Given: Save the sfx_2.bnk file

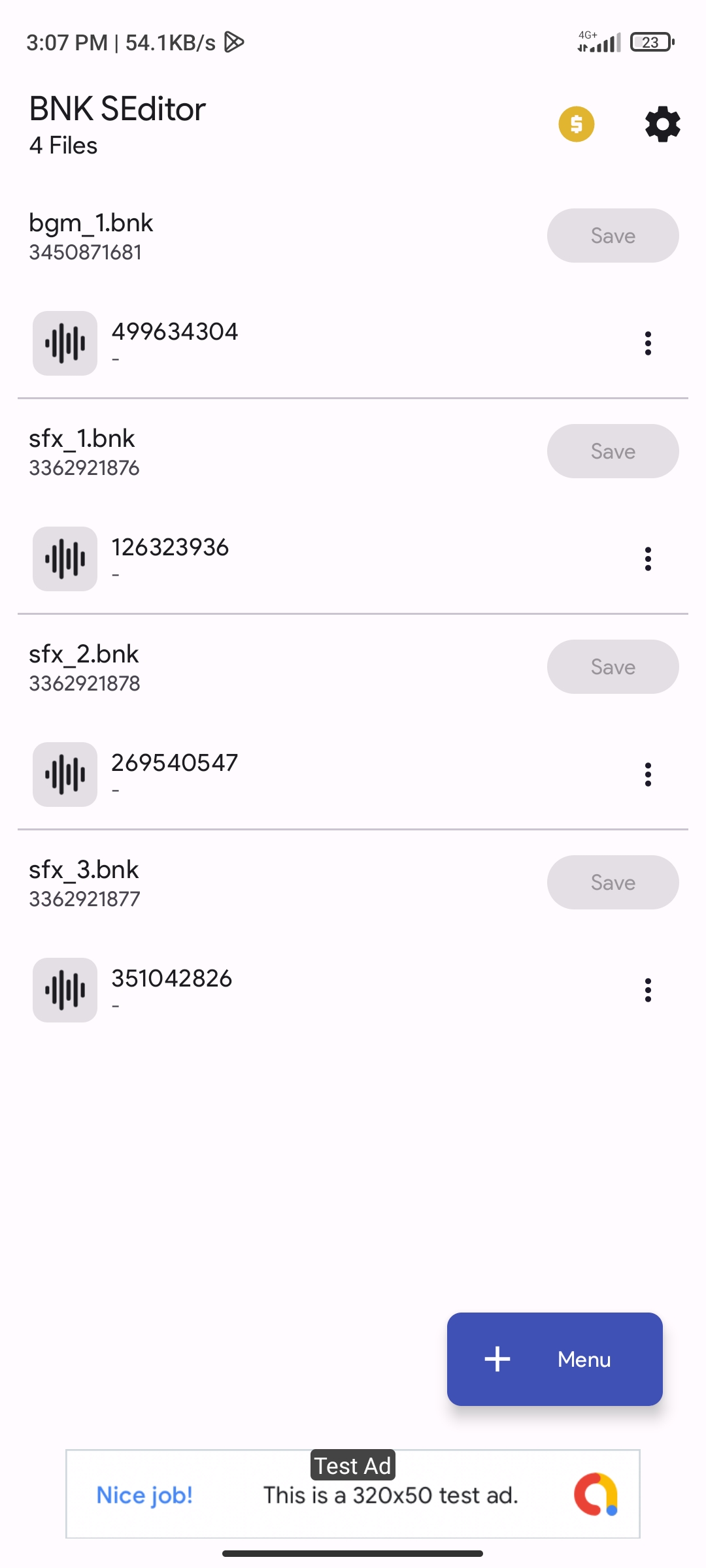Looking at the screenshot, I should click(x=613, y=667).
